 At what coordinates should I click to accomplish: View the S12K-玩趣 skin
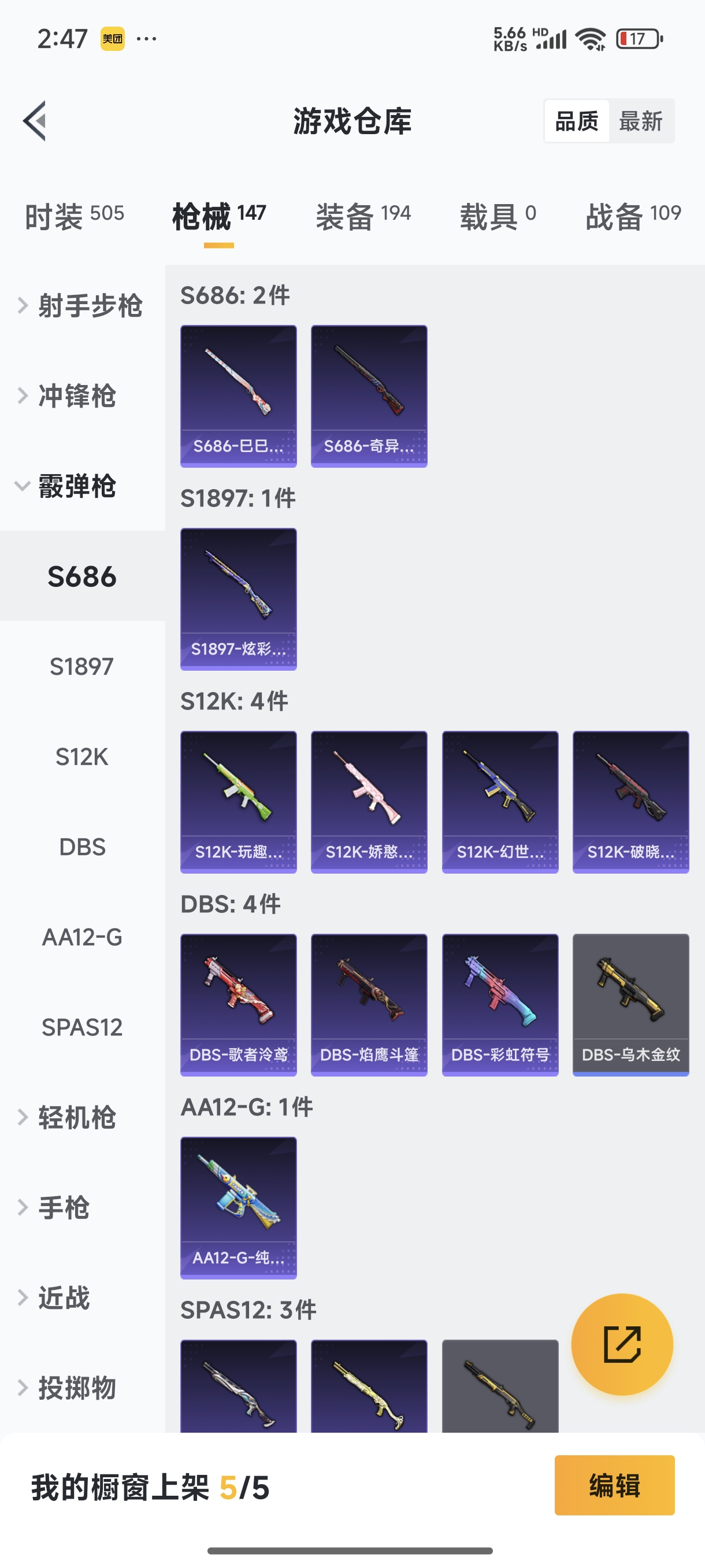(239, 802)
